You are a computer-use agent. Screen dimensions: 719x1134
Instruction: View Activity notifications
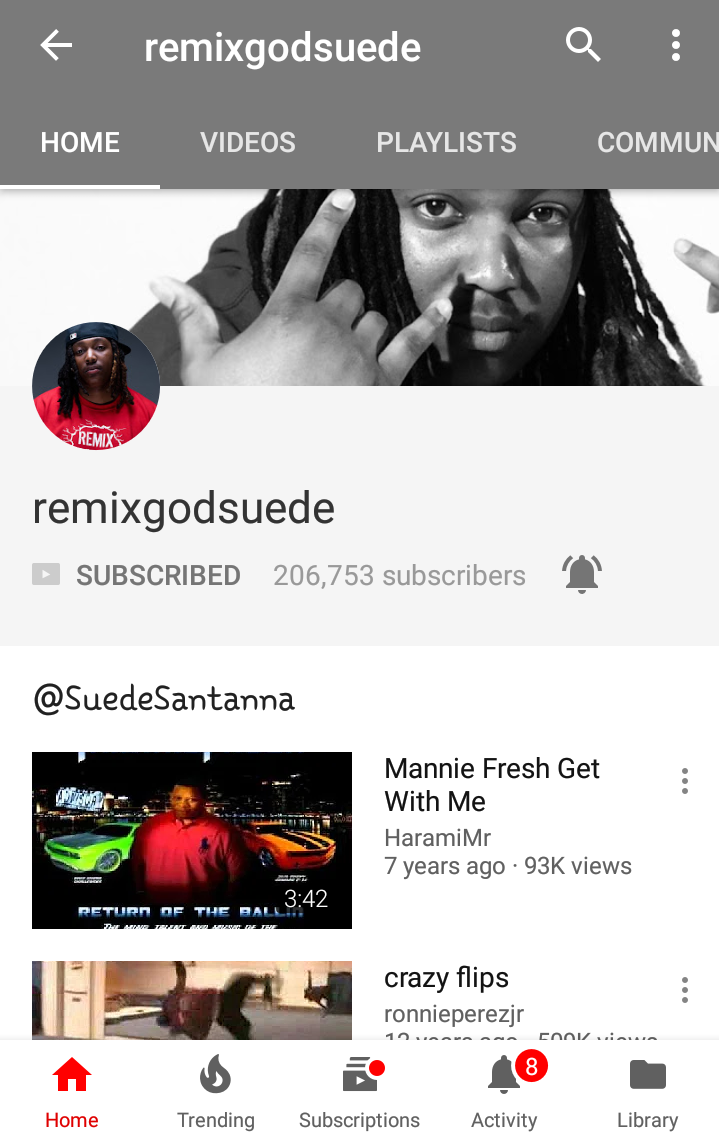click(x=504, y=1092)
